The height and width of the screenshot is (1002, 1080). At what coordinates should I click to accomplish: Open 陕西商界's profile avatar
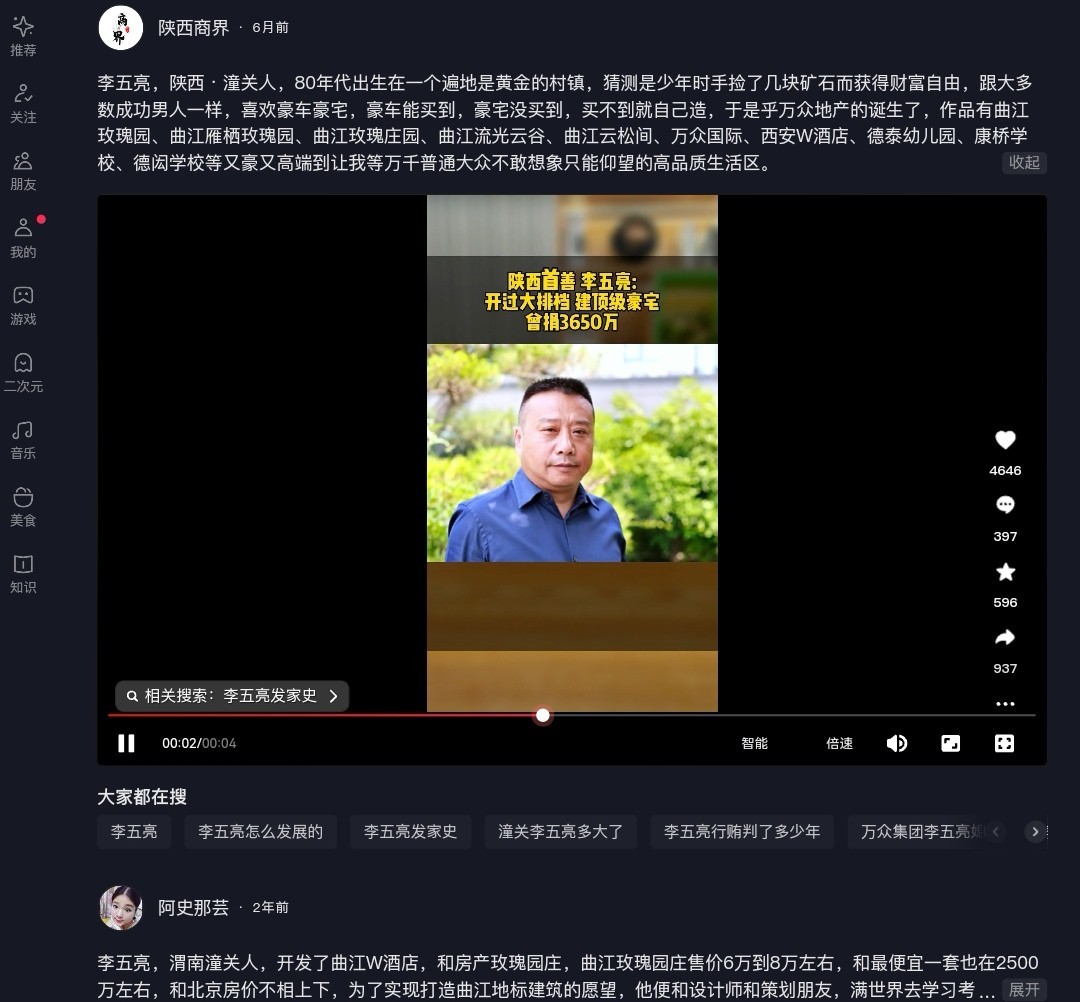click(120, 27)
